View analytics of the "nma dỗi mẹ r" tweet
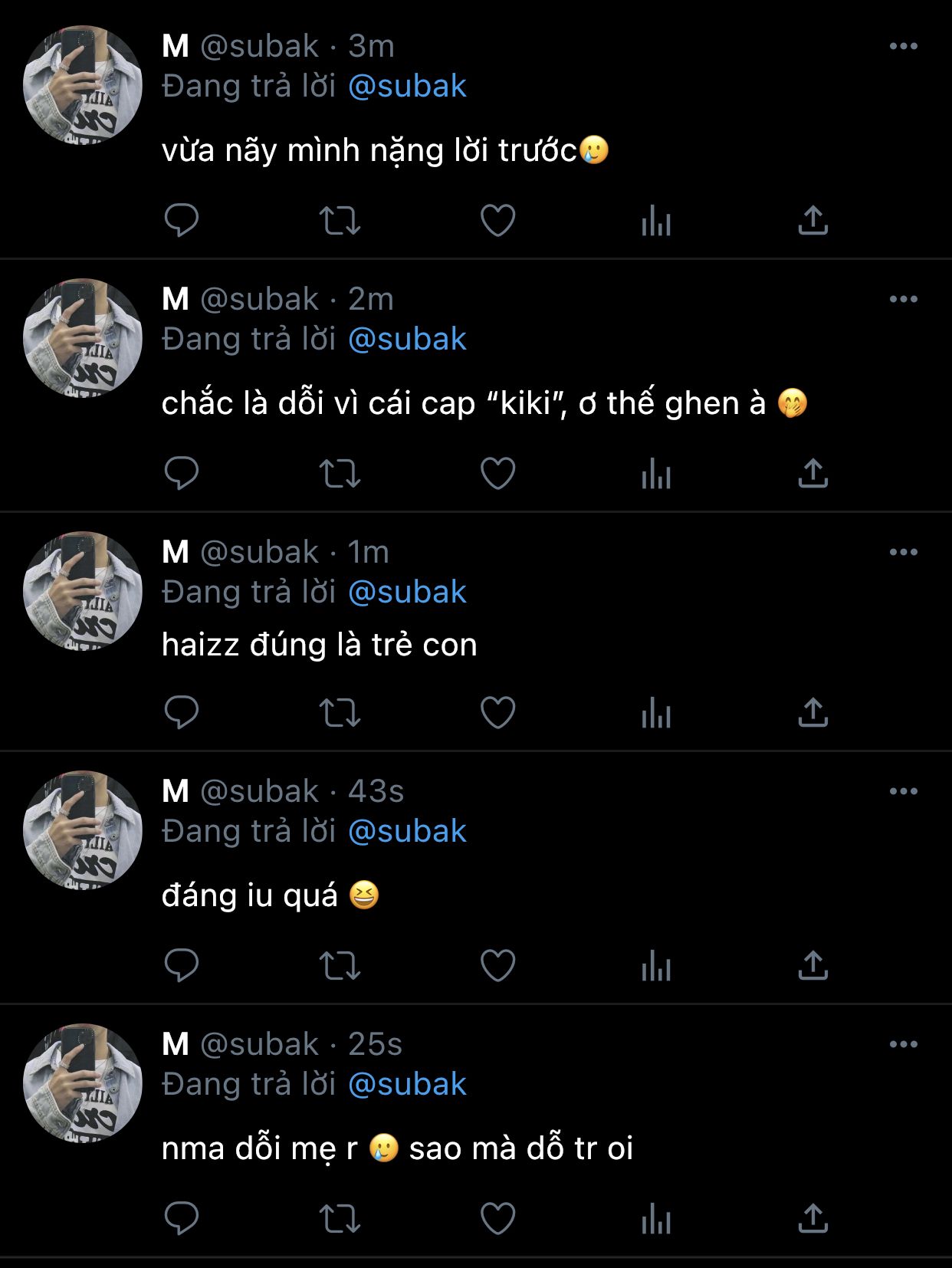Viewport: 952px width, 1268px height. pyautogui.click(x=656, y=1218)
